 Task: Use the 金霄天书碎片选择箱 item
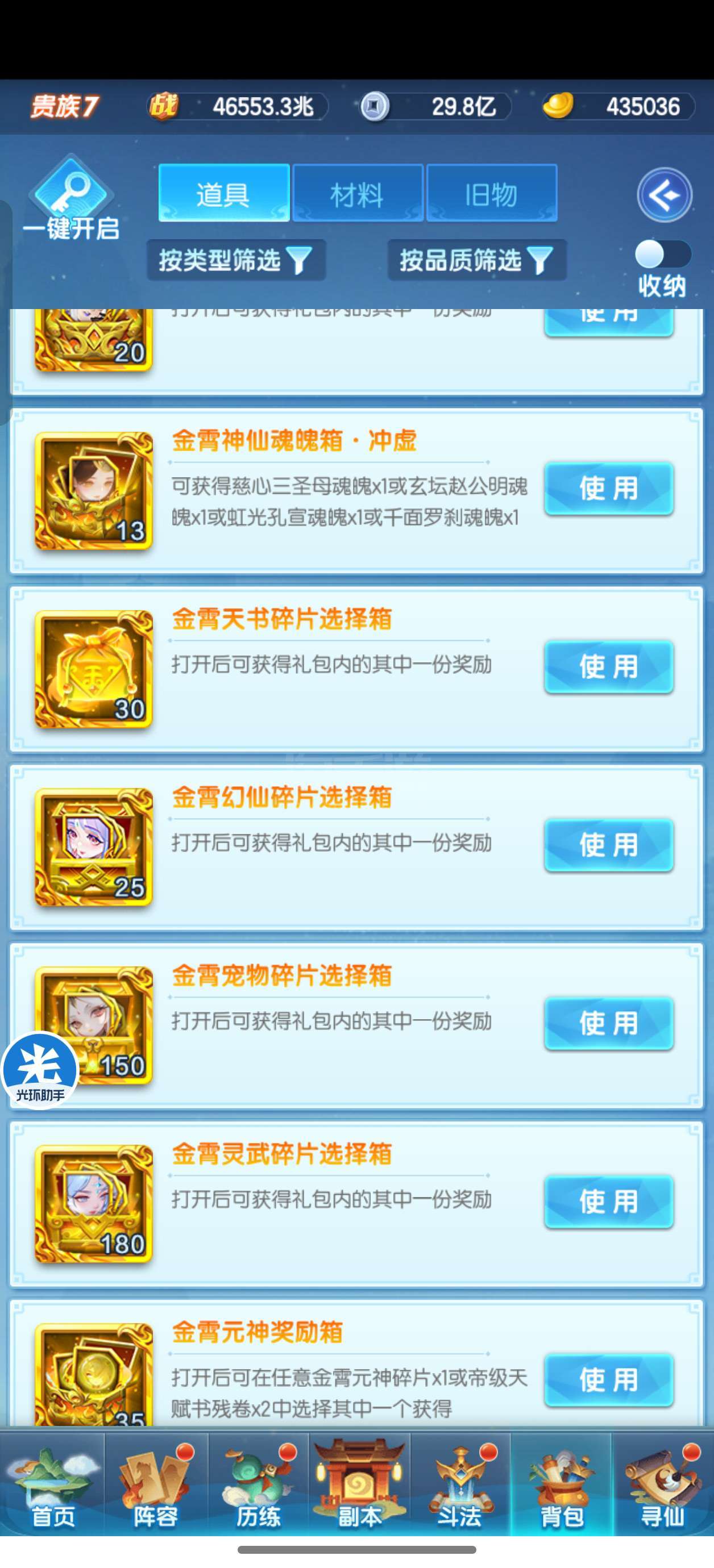tap(609, 666)
